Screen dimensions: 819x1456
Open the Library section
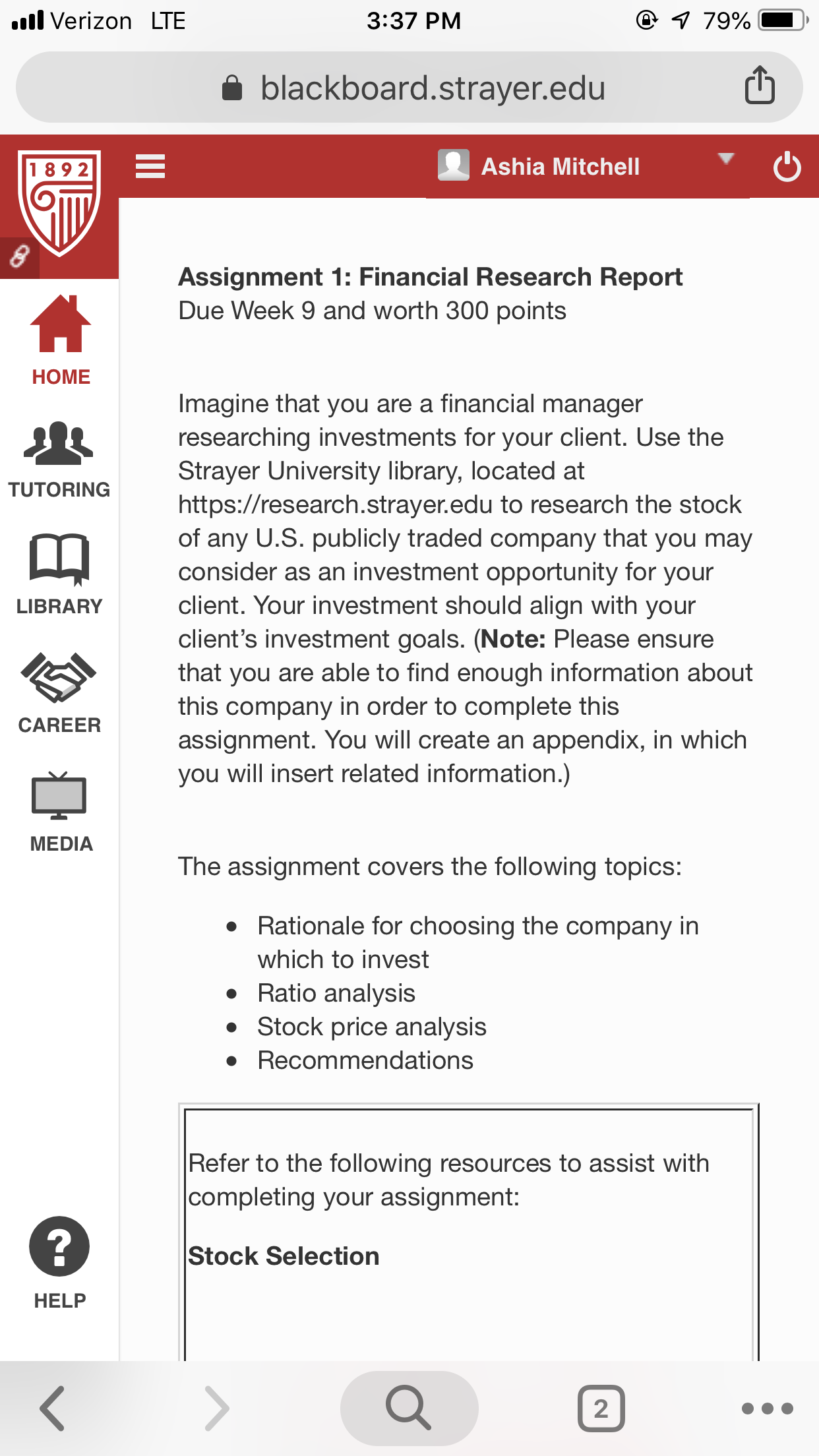[59, 575]
